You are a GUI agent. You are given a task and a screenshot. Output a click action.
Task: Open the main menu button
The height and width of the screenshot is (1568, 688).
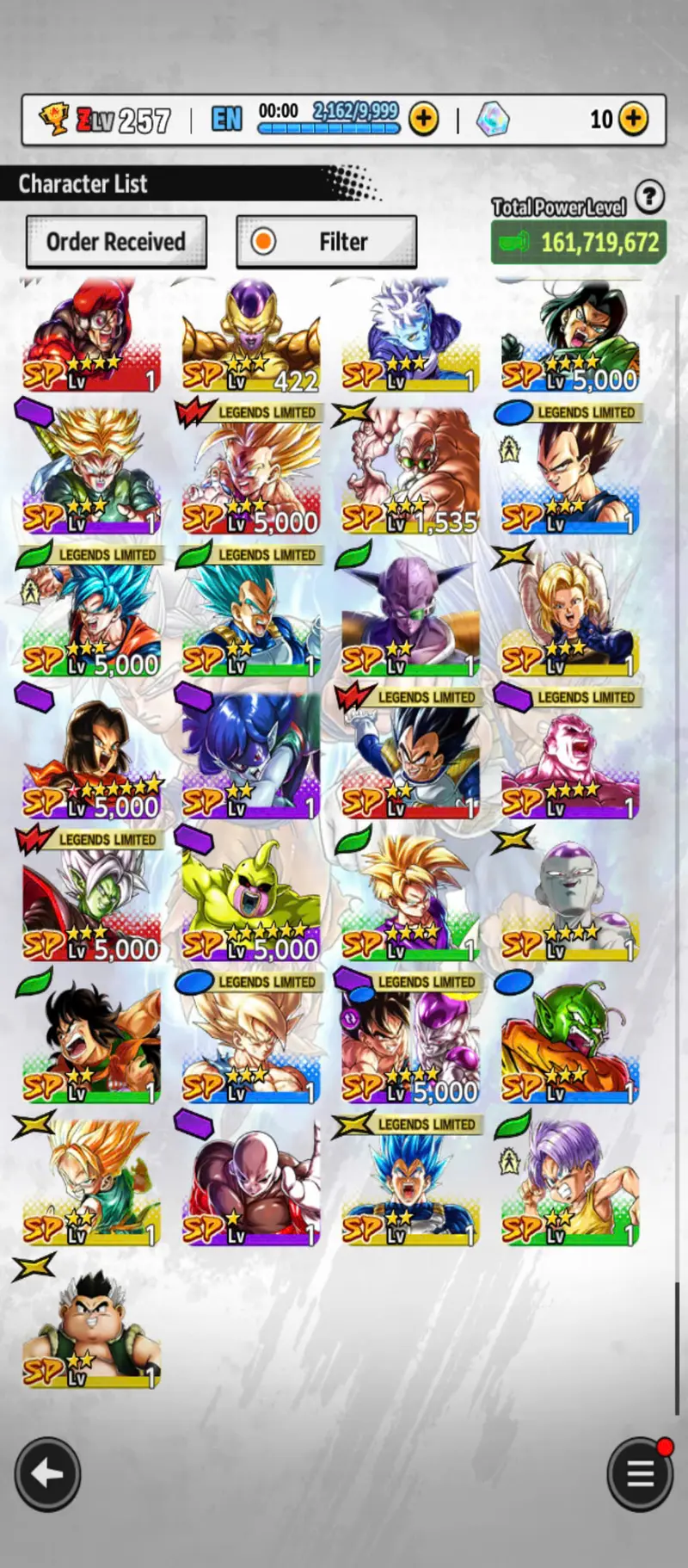coord(639,1474)
